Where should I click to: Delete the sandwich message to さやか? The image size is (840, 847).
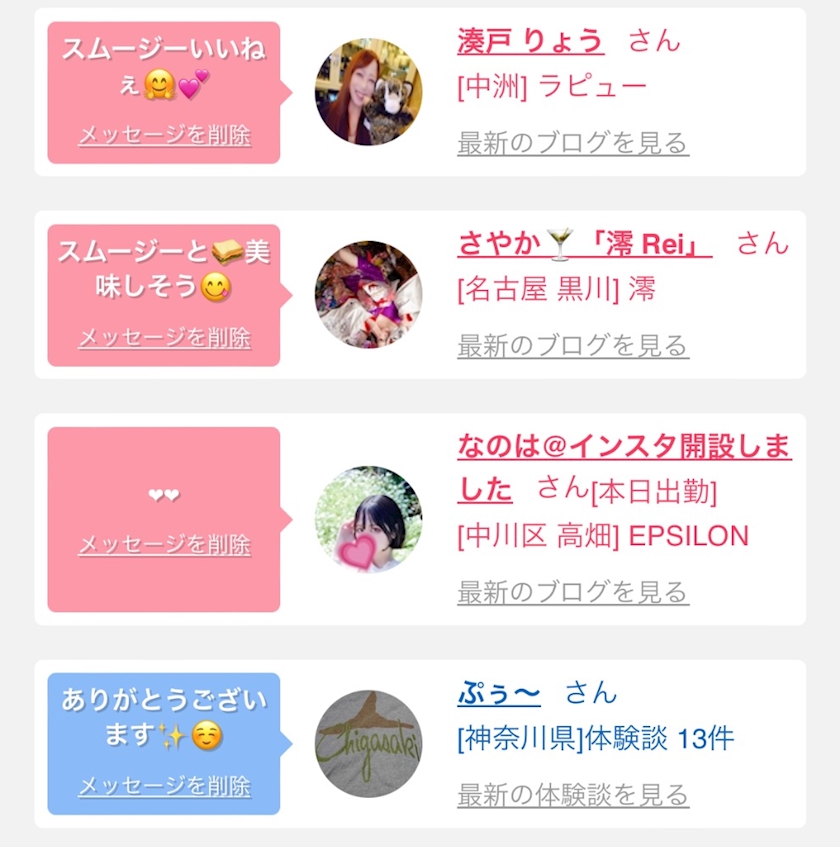(x=165, y=338)
